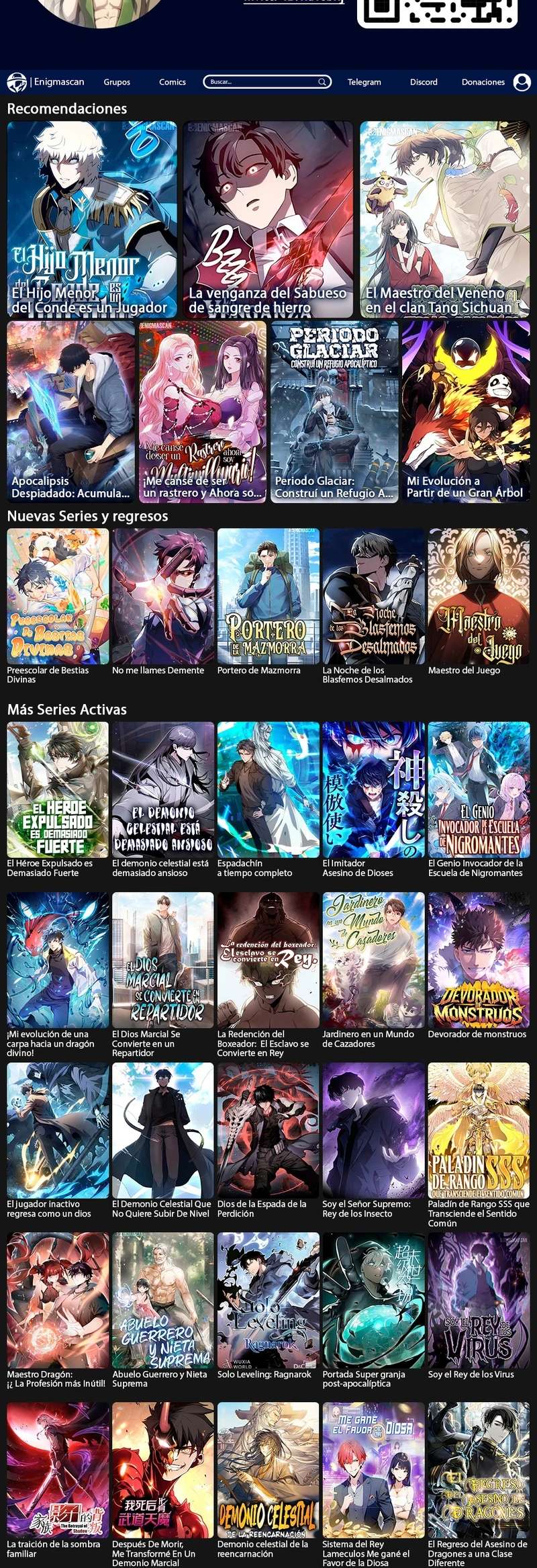Tap the Buscar search field
This screenshot has height=1568, width=537.
(x=267, y=82)
